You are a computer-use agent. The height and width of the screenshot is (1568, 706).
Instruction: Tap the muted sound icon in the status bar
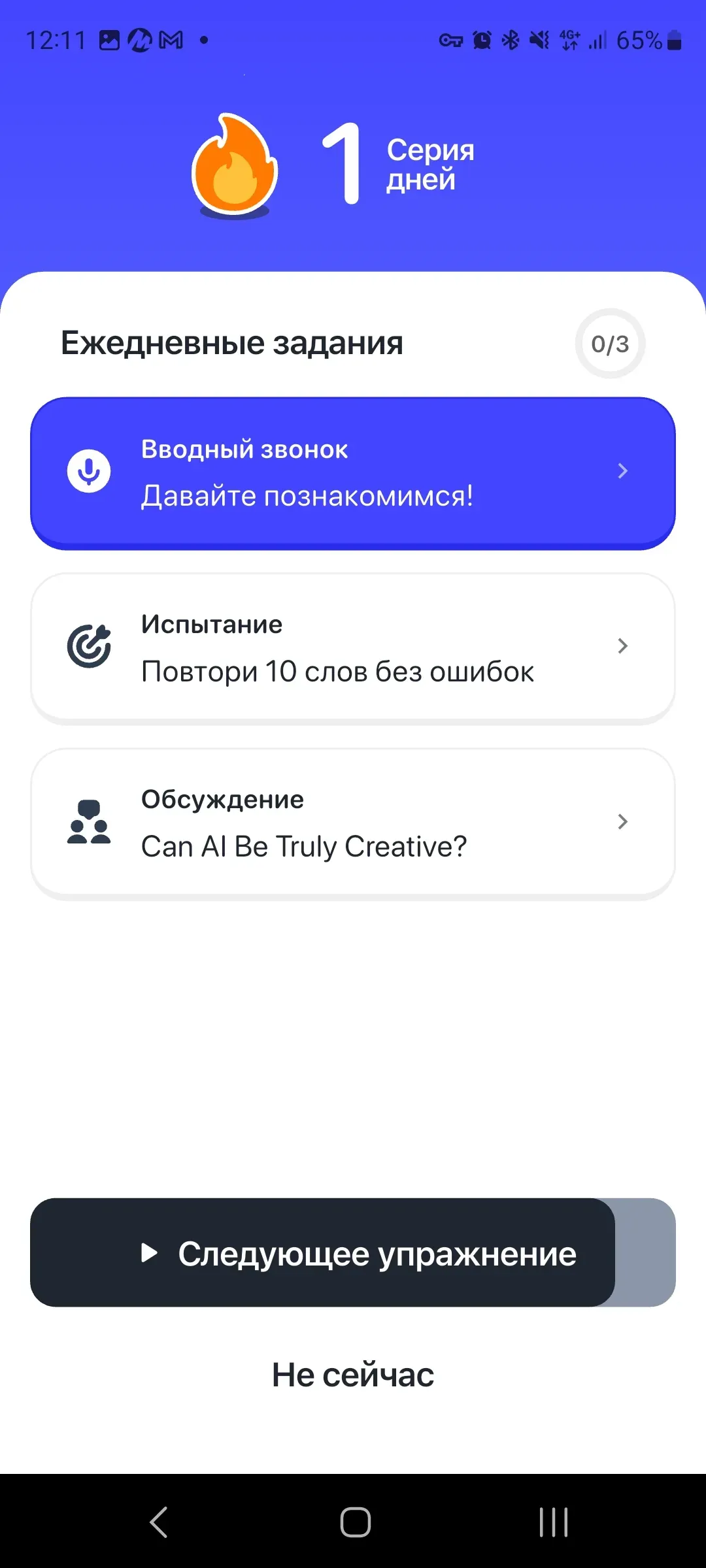(x=537, y=41)
